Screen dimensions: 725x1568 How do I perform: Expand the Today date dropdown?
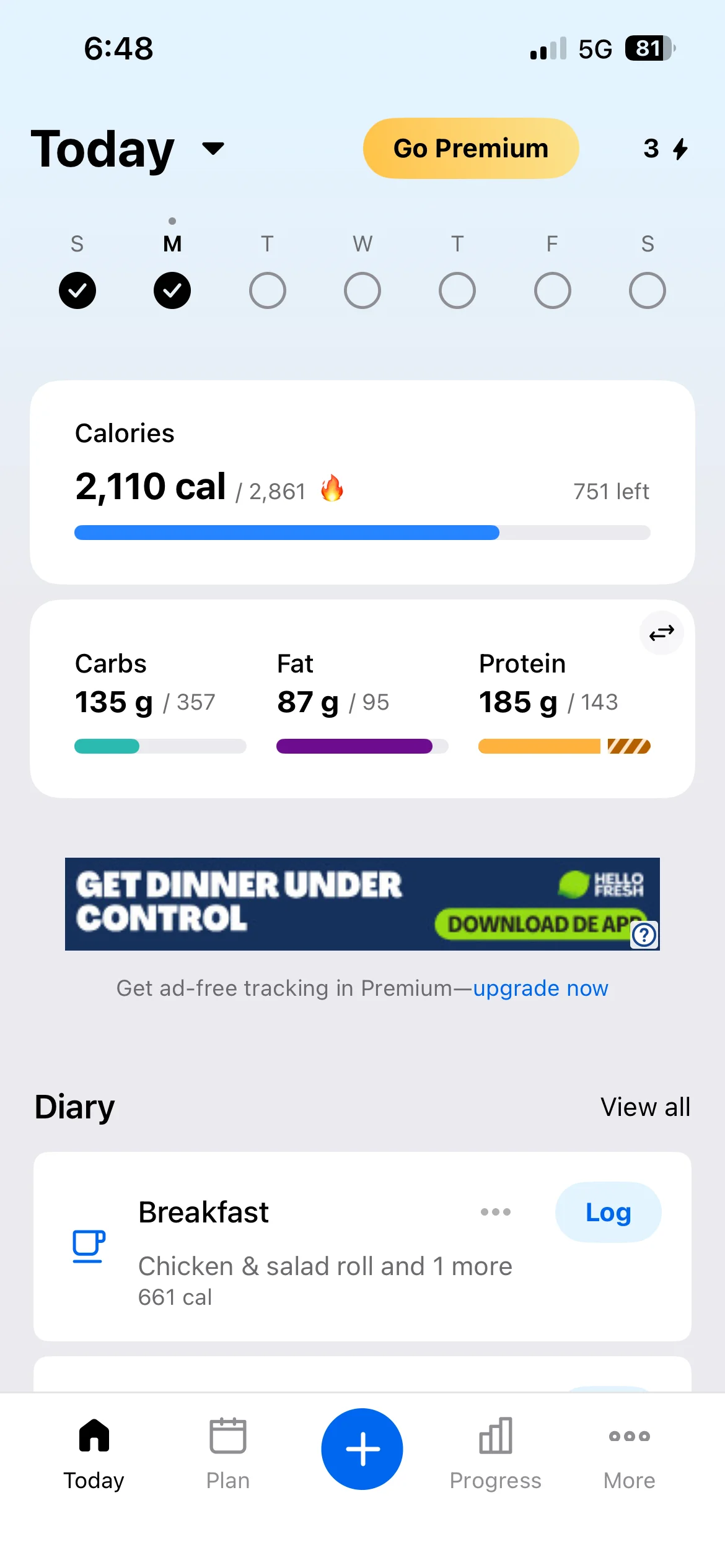click(213, 149)
